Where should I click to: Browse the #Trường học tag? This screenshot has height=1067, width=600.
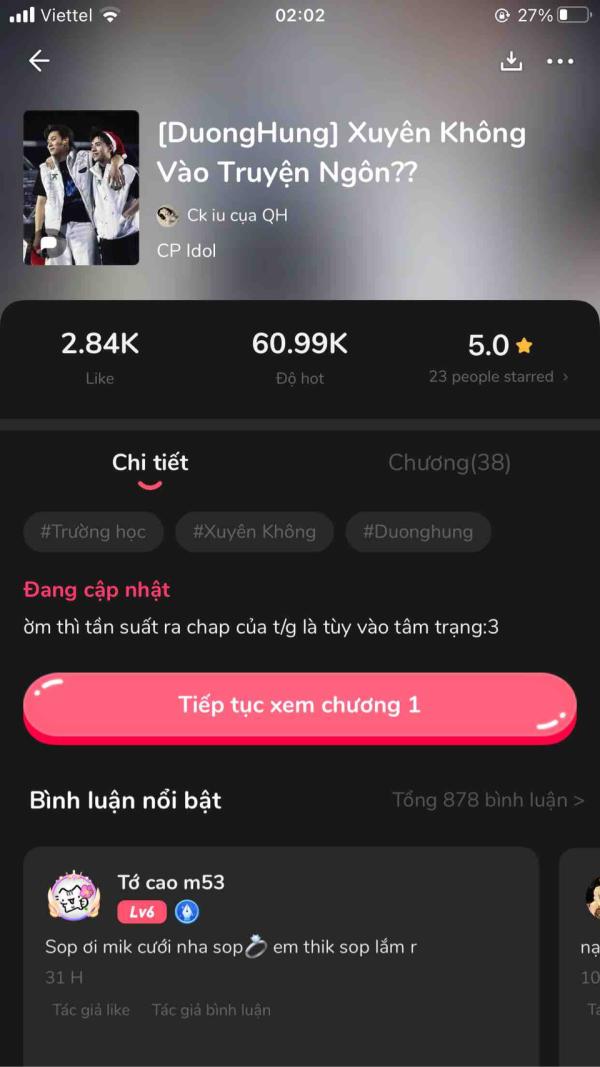93,532
